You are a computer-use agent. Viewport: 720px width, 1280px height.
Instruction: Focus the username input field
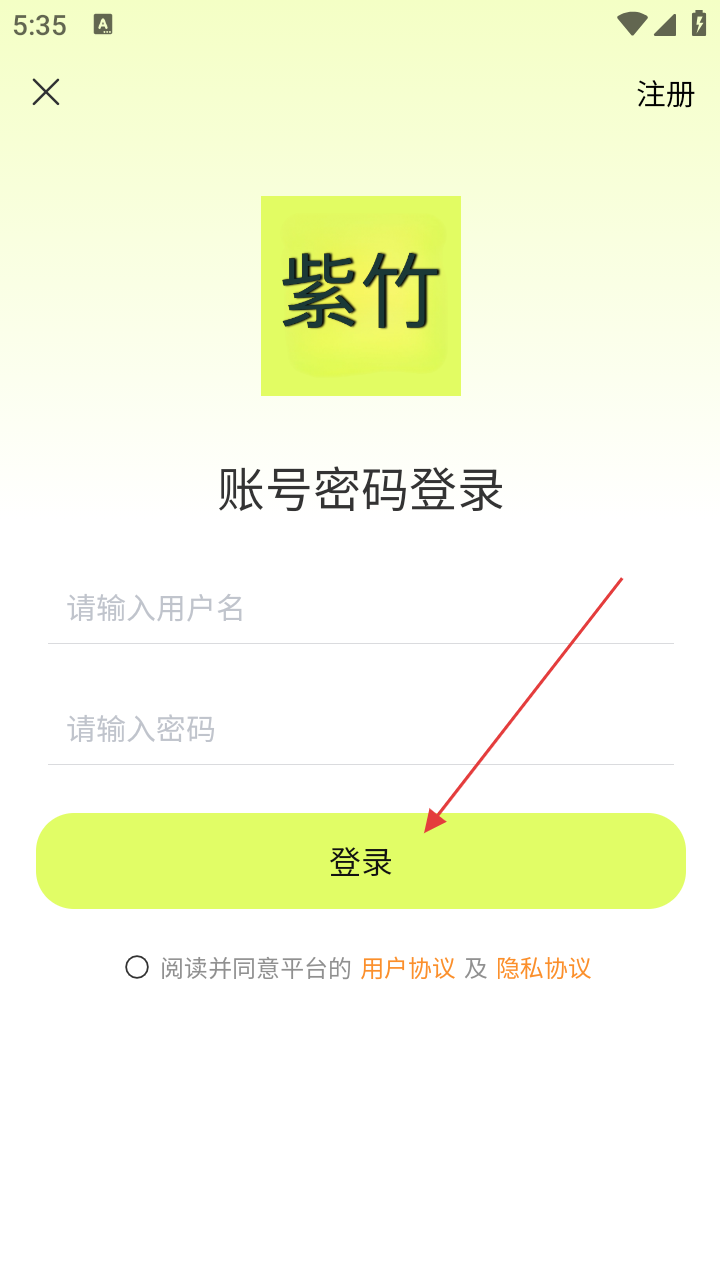pyautogui.click(x=360, y=608)
